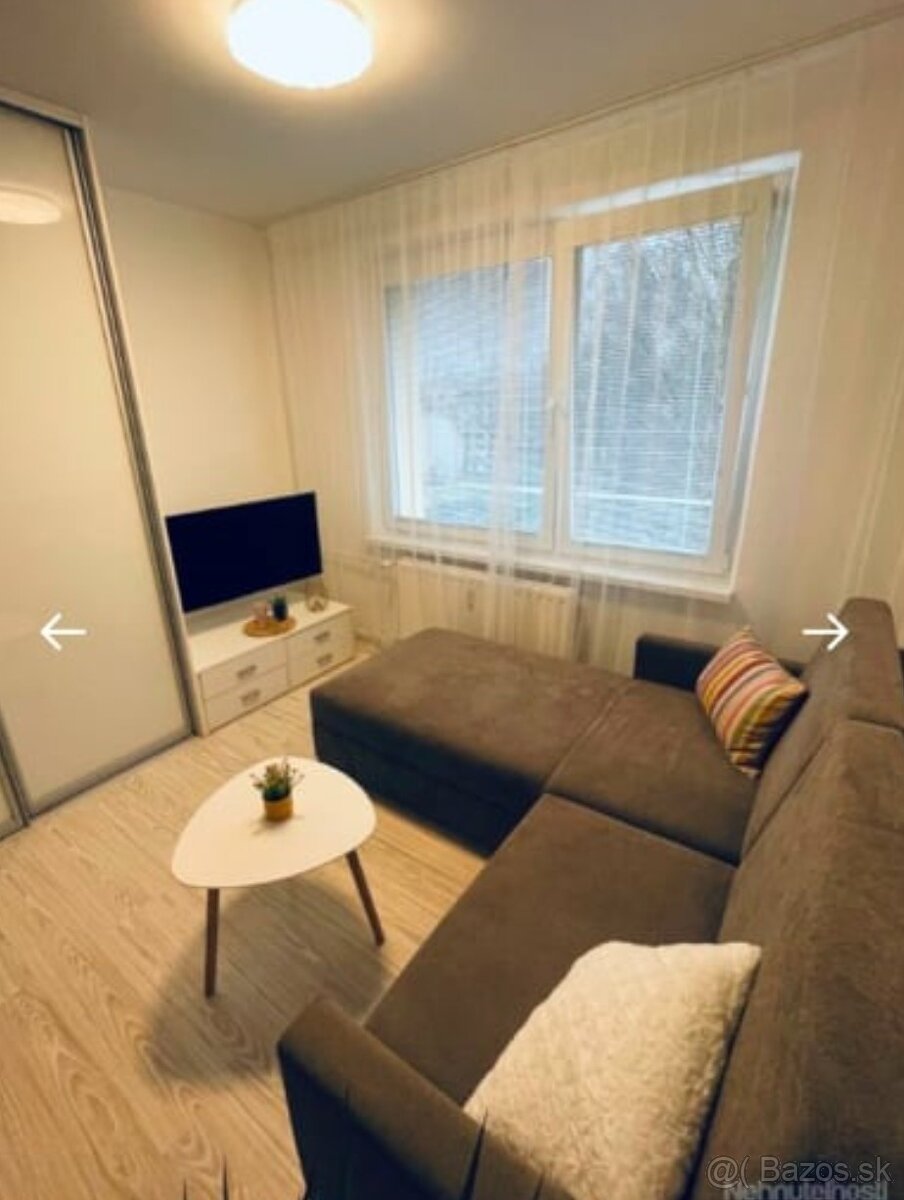Go to the previous photo with left arrow

pos(63,632)
